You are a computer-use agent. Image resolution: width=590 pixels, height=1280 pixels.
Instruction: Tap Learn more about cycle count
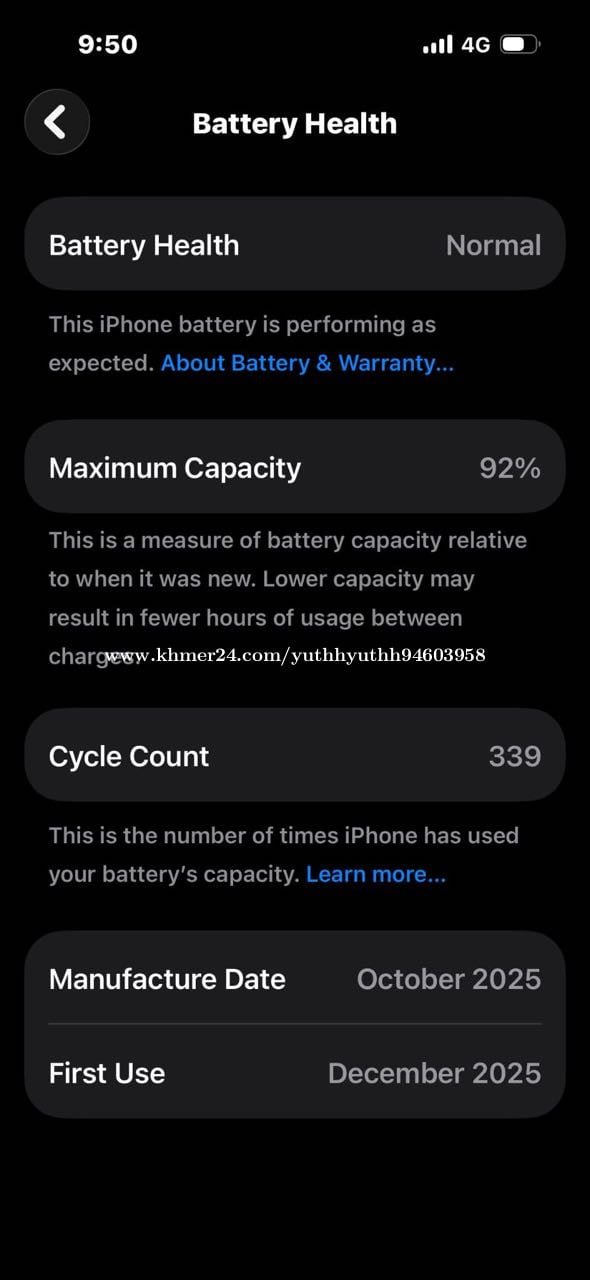click(x=376, y=874)
